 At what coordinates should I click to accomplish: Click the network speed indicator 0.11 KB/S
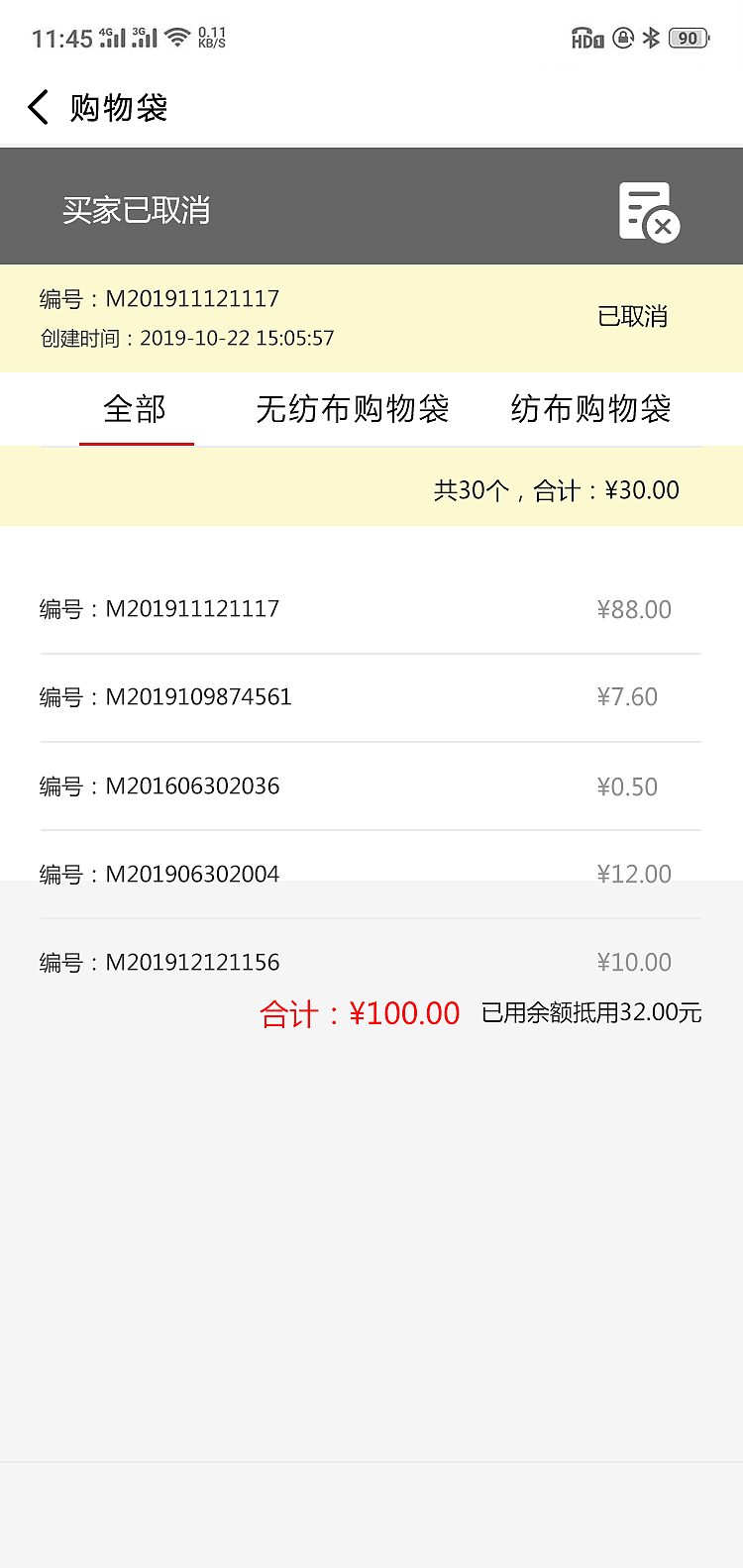click(211, 38)
